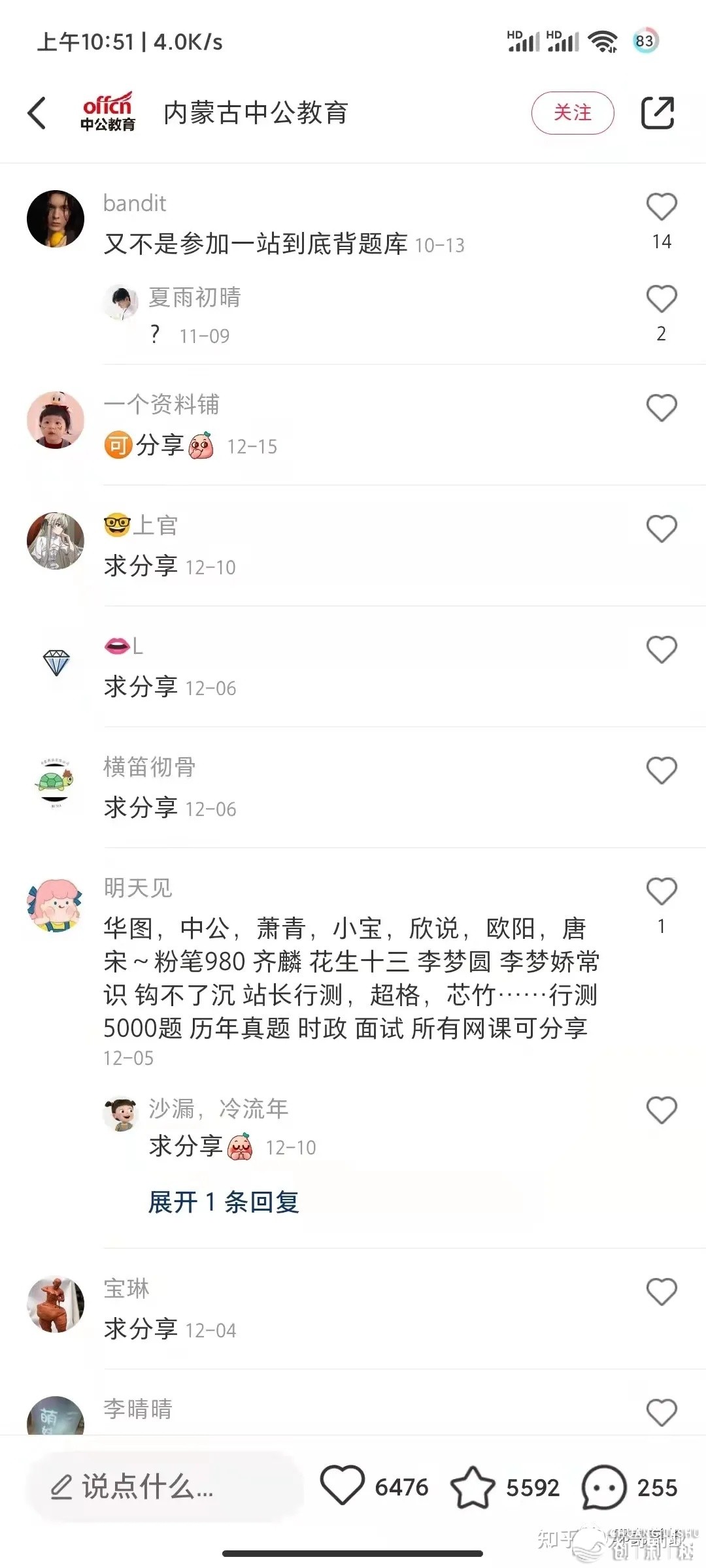Go back using the top-left arrow
The image size is (706, 1568).
click(37, 113)
